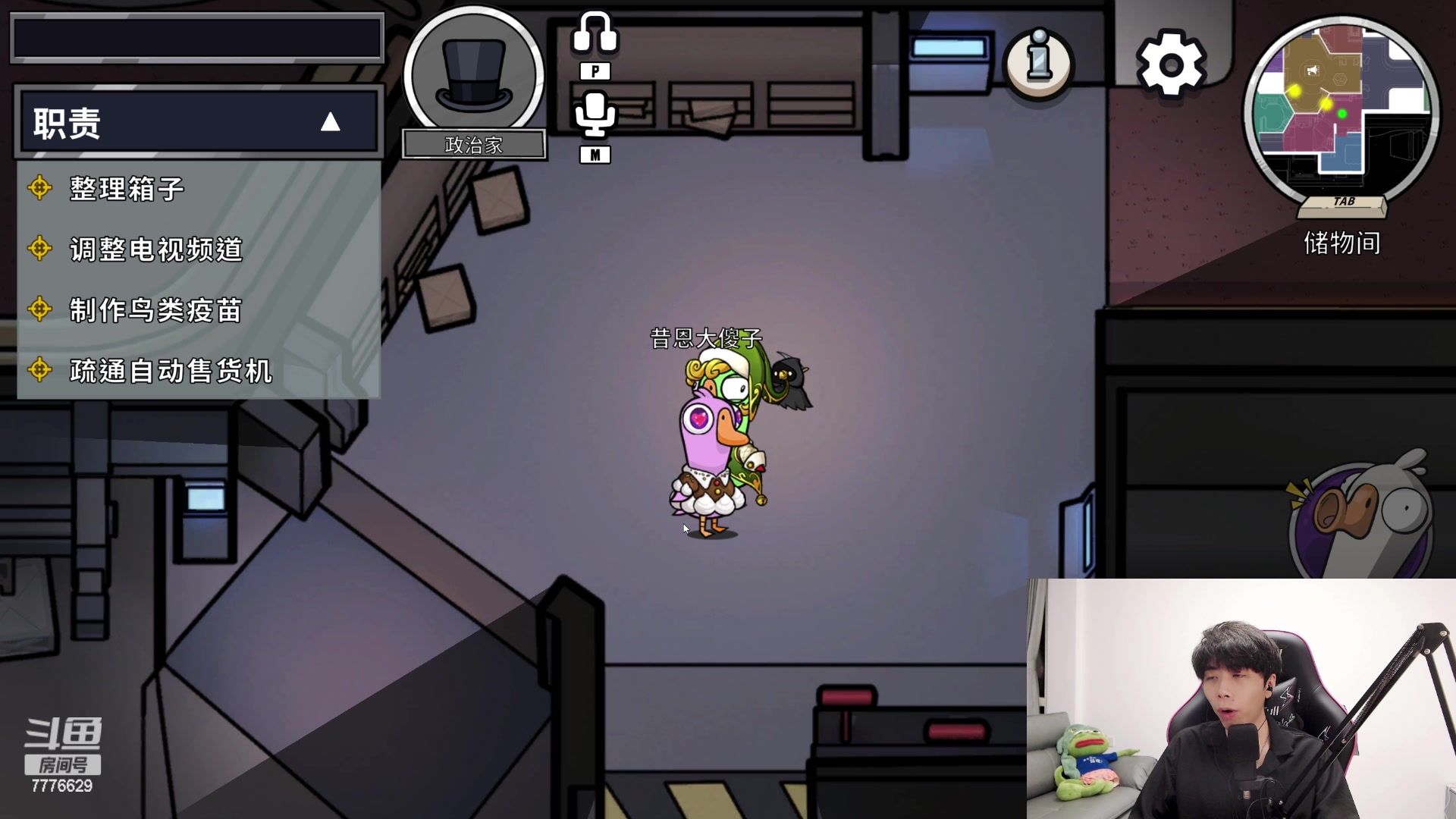Open the settings gear
The image size is (1456, 819).
tap(1171, 64)
